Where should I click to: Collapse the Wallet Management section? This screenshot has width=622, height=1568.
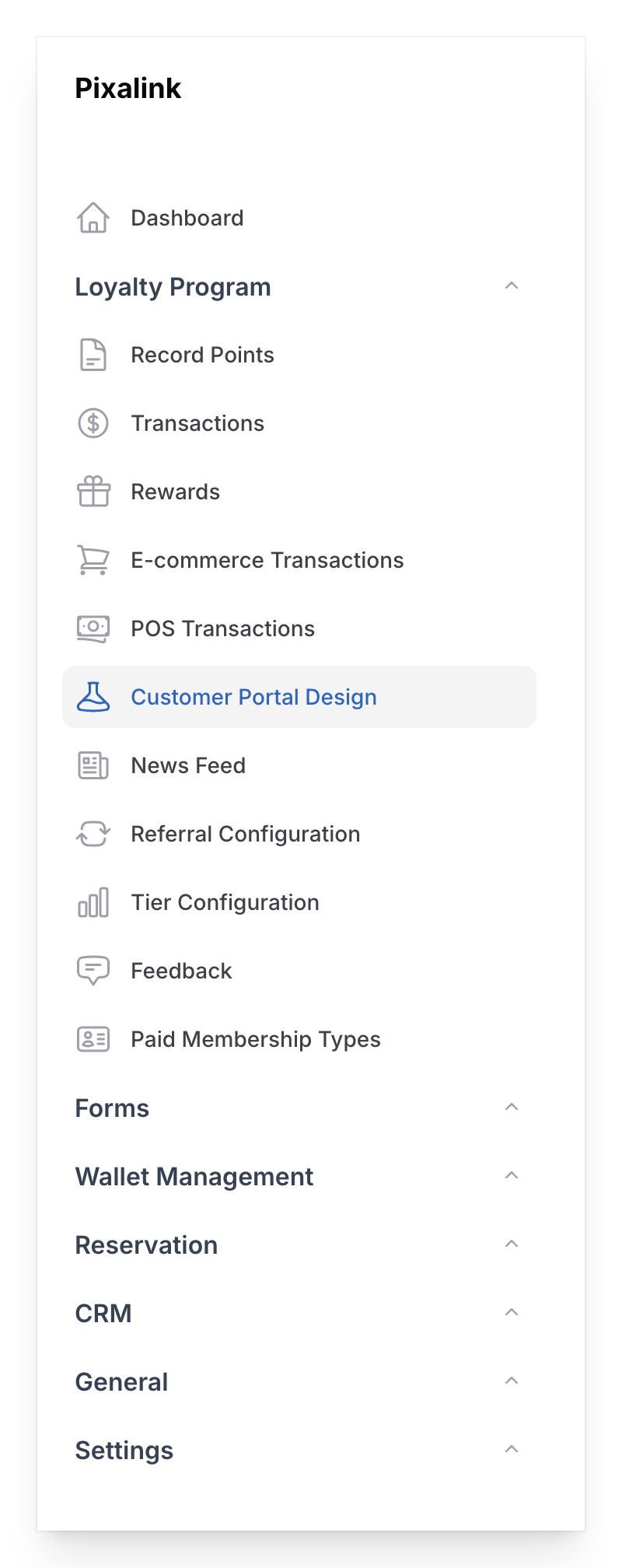[512, 1174]
